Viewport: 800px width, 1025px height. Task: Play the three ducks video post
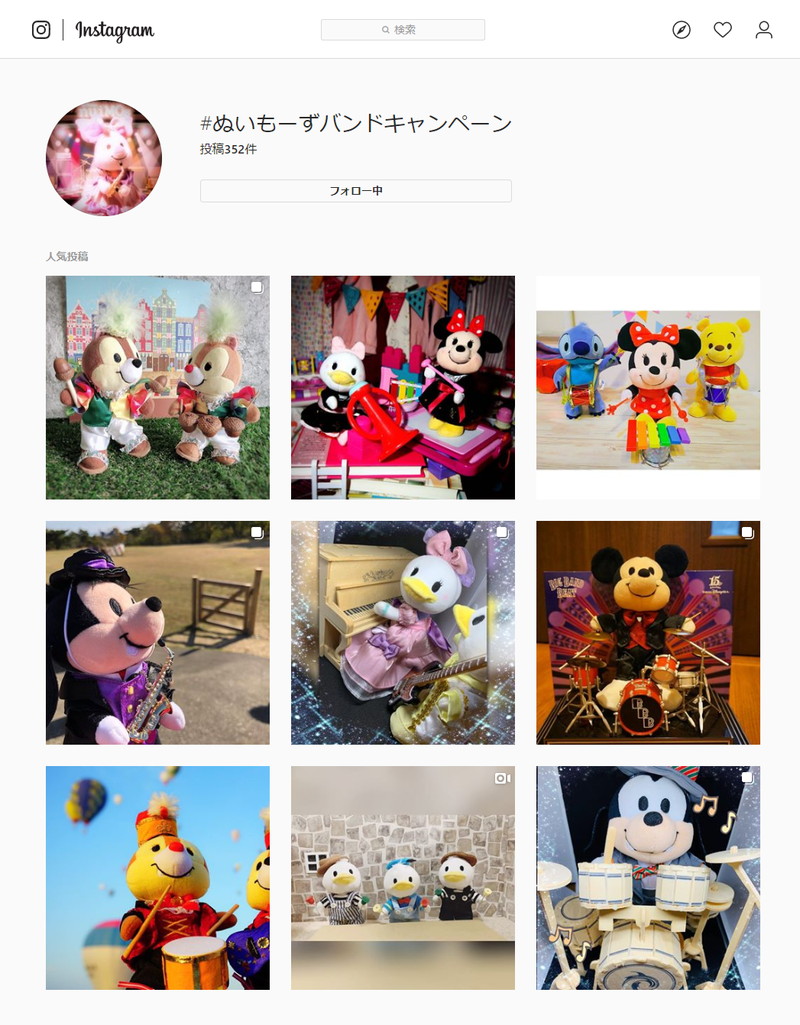pos(403,878)
